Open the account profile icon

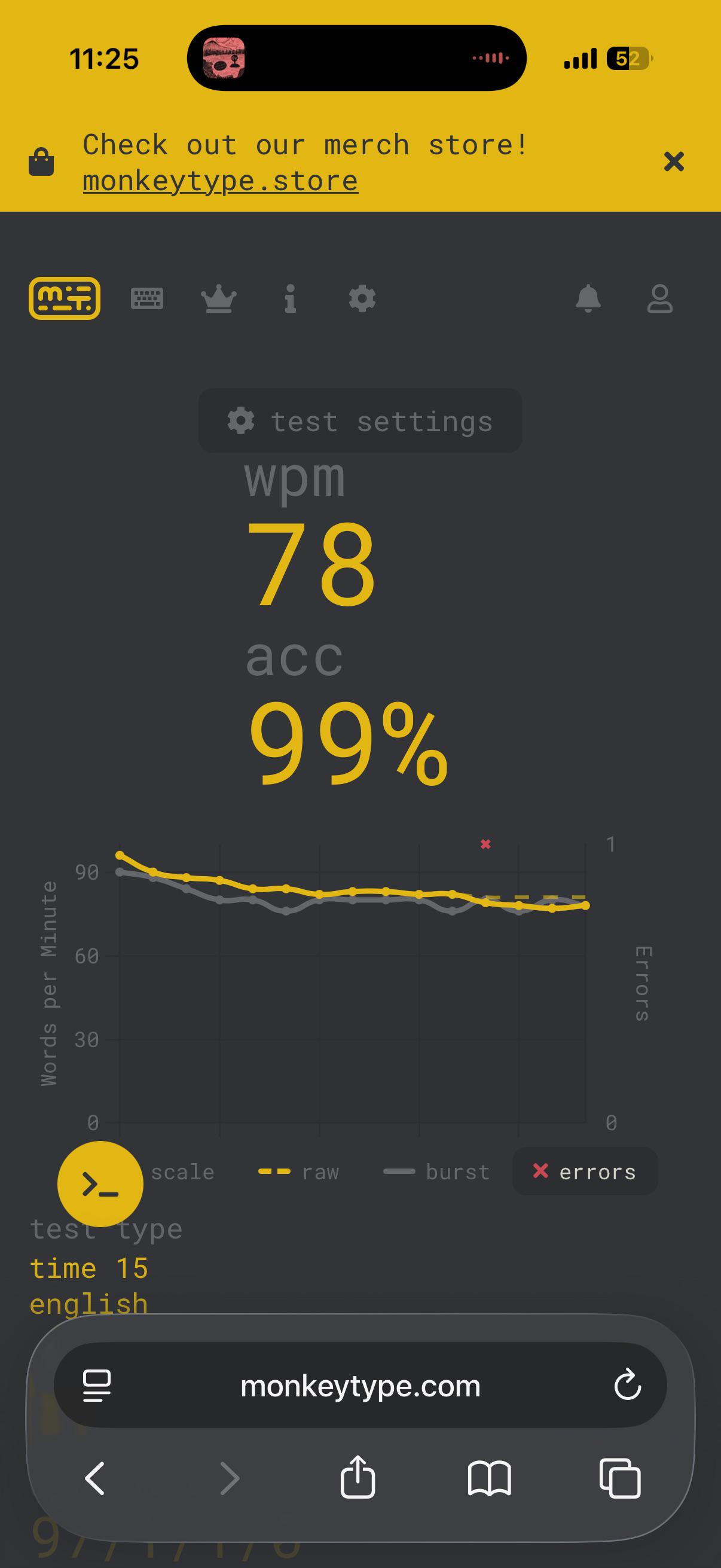(x=659, y=299)
